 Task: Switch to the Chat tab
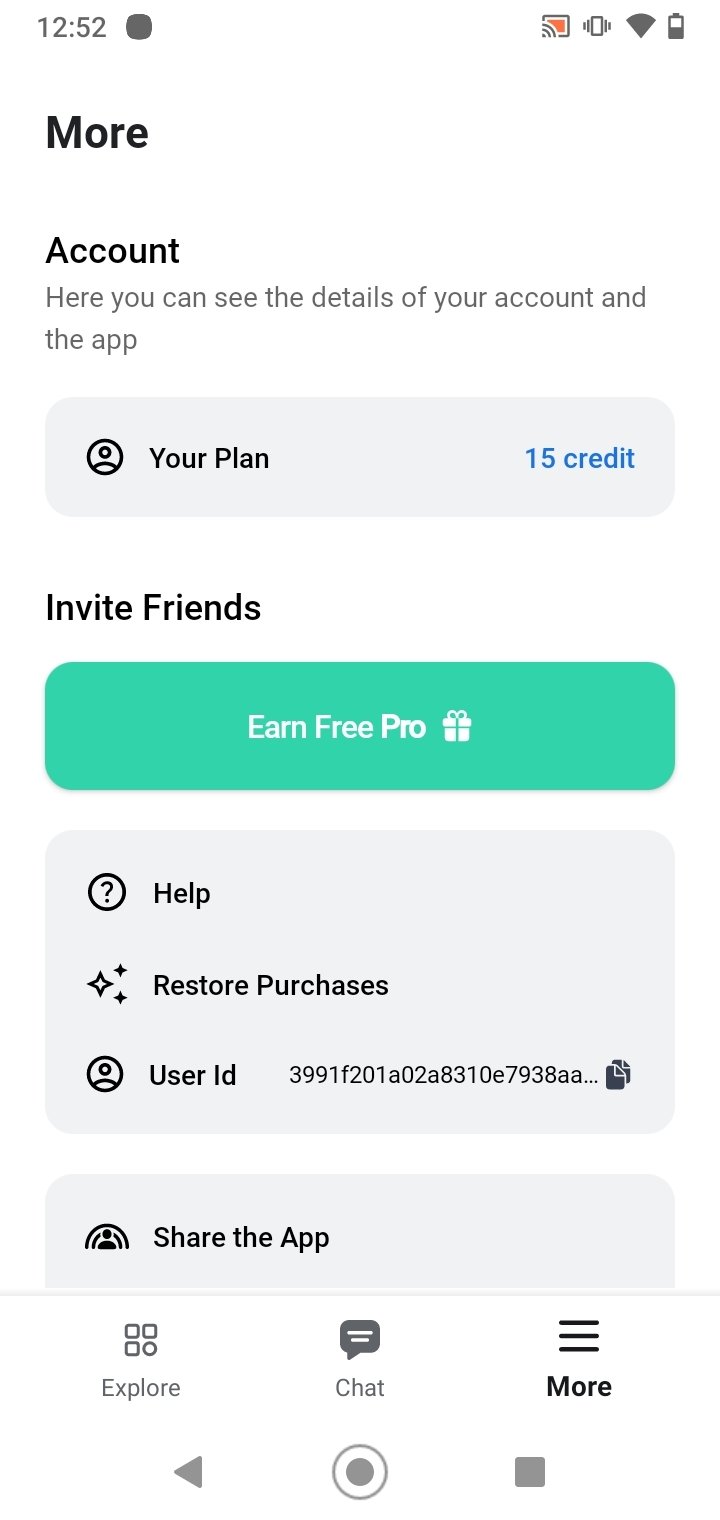[x=360, y=1359]
